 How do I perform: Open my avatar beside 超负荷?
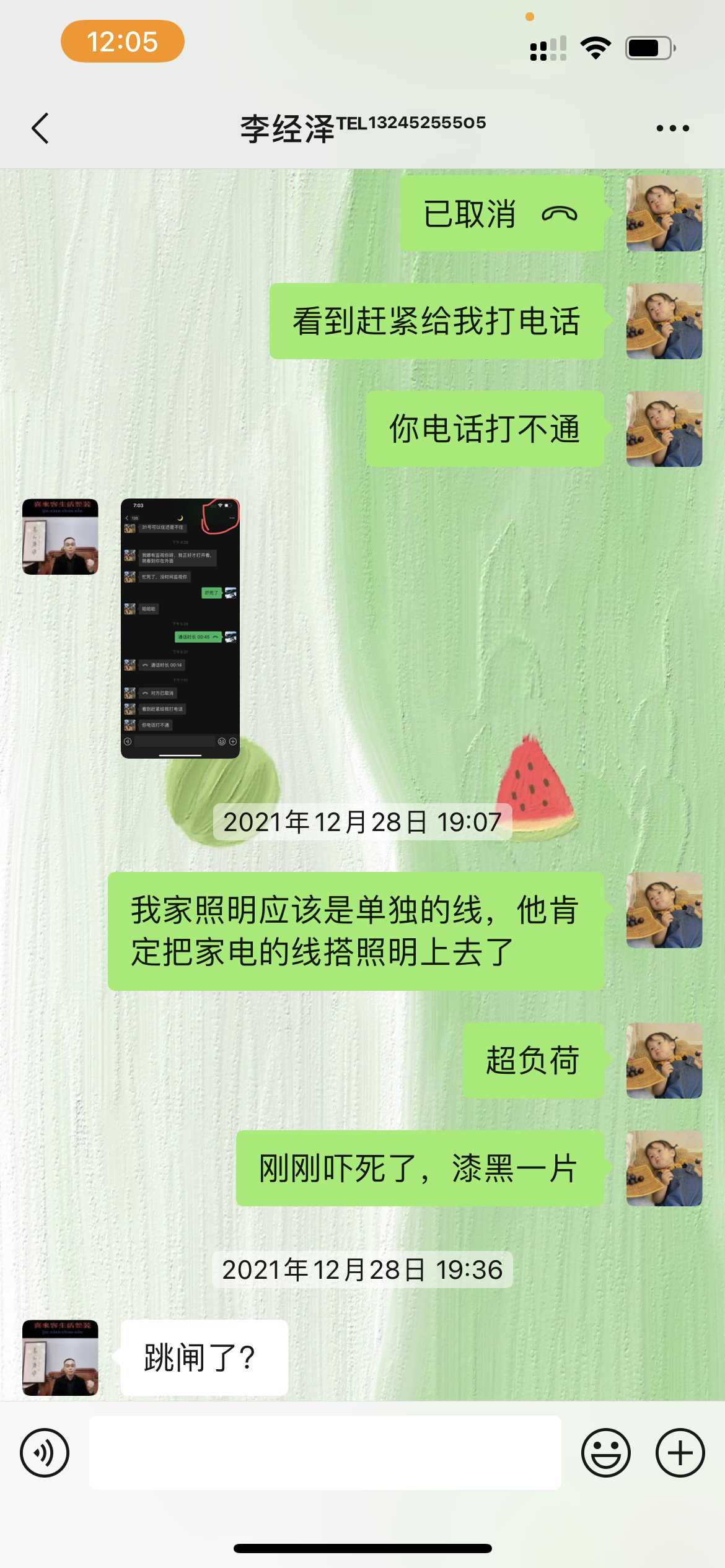664,1060
